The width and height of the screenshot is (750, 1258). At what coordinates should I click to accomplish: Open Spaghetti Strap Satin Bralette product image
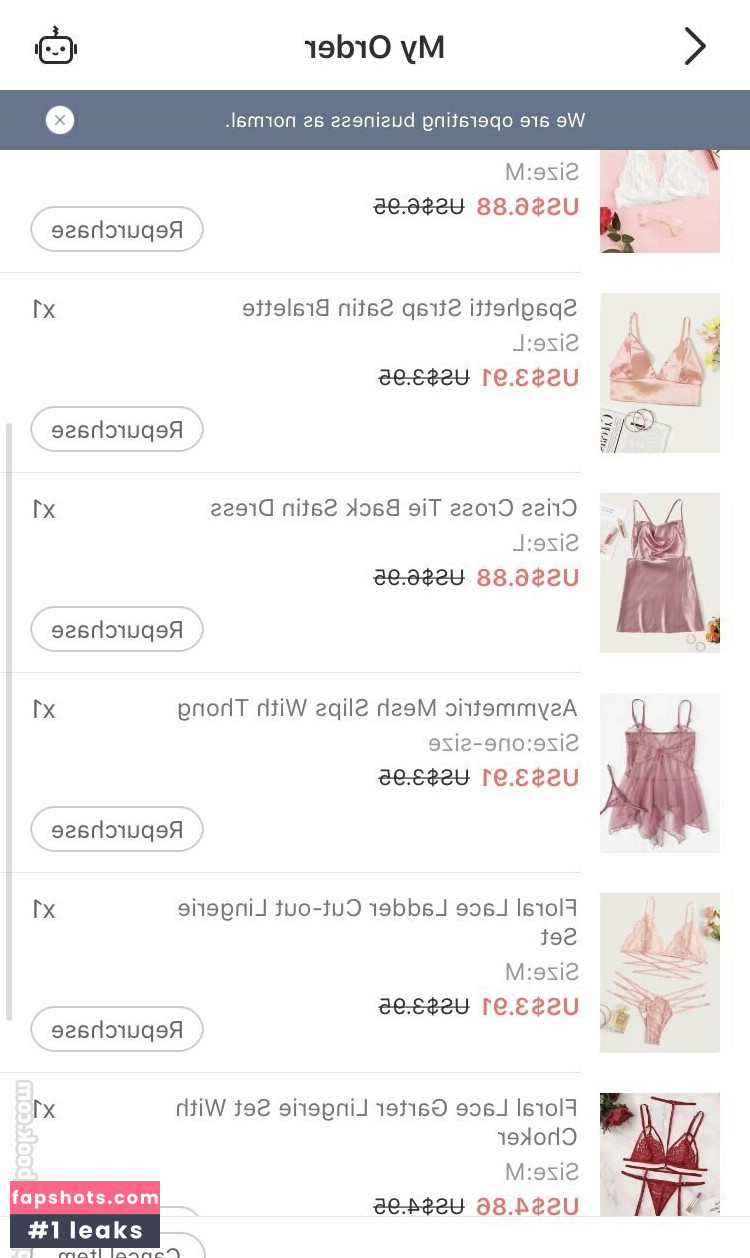pos(659,373)
